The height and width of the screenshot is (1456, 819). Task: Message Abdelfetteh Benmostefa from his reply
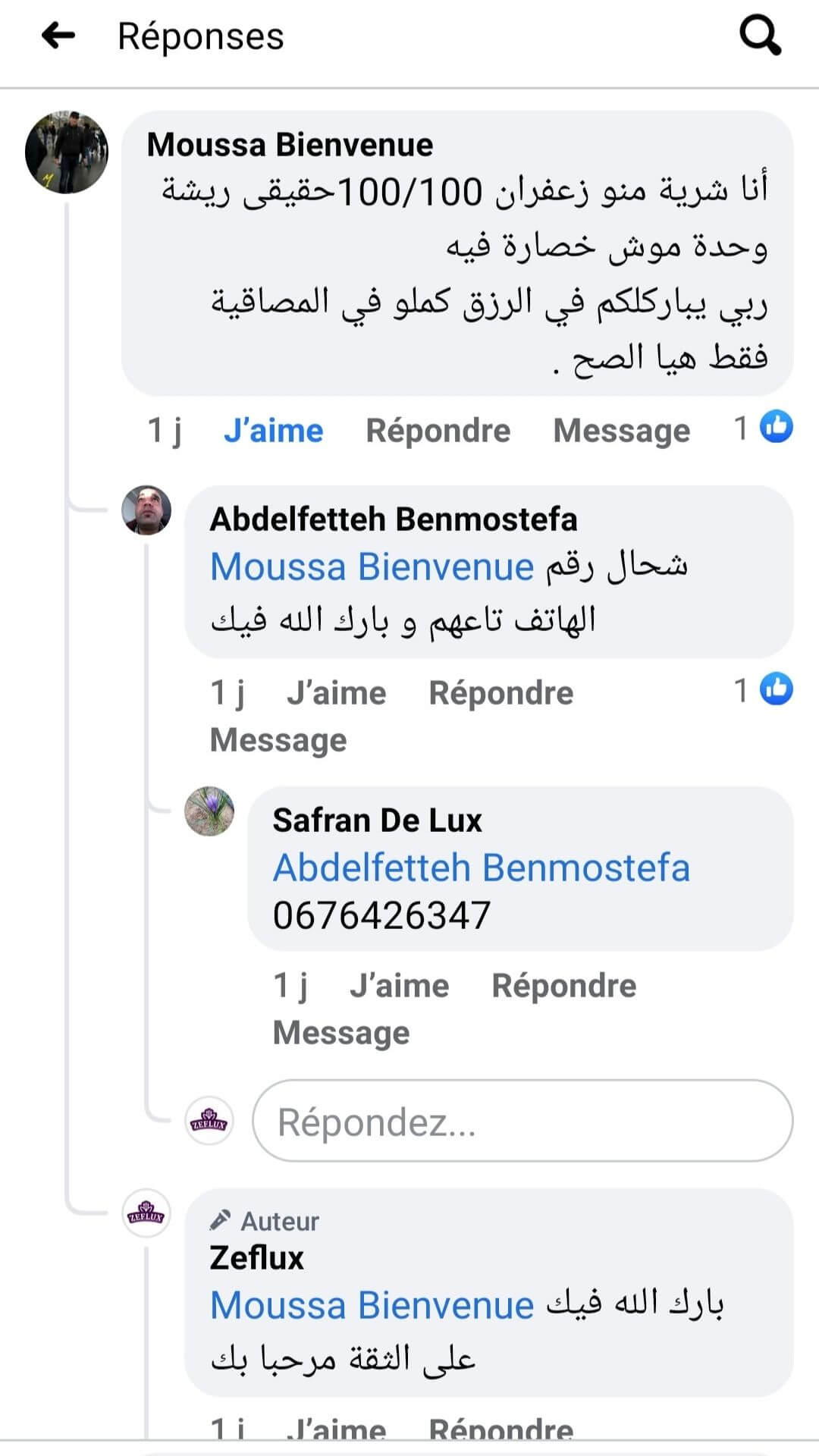point(278,740)
